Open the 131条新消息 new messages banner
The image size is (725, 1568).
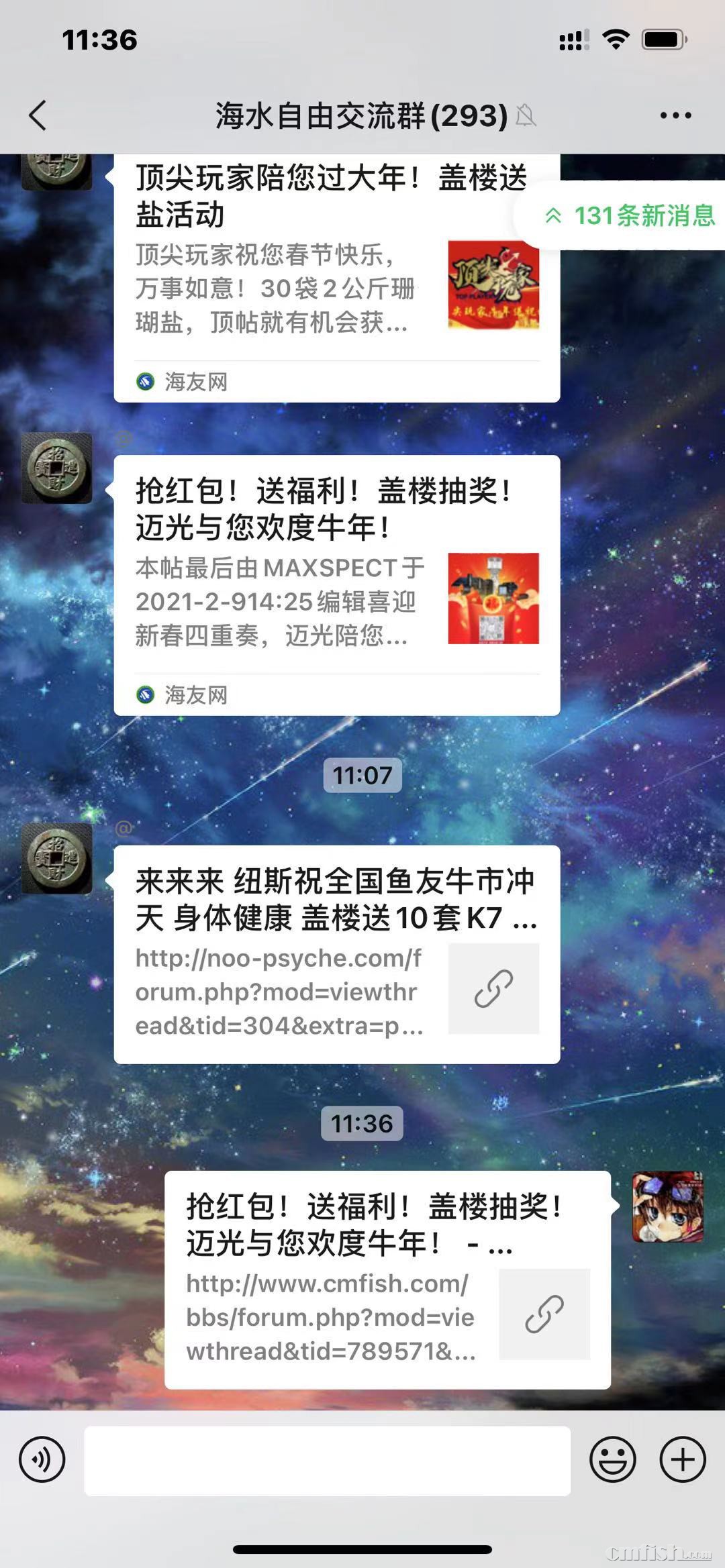click(x=631, y=217)
